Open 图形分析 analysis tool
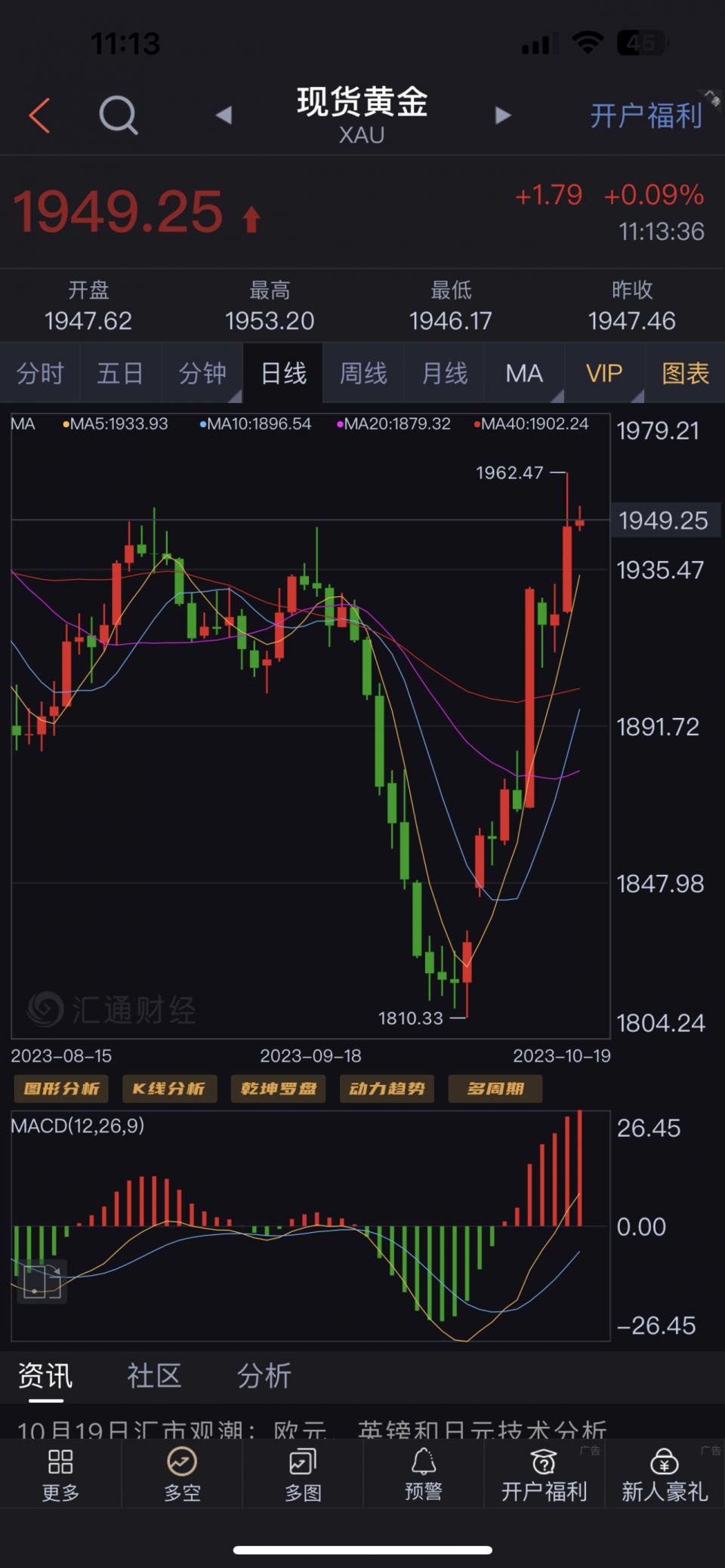 61,1089
